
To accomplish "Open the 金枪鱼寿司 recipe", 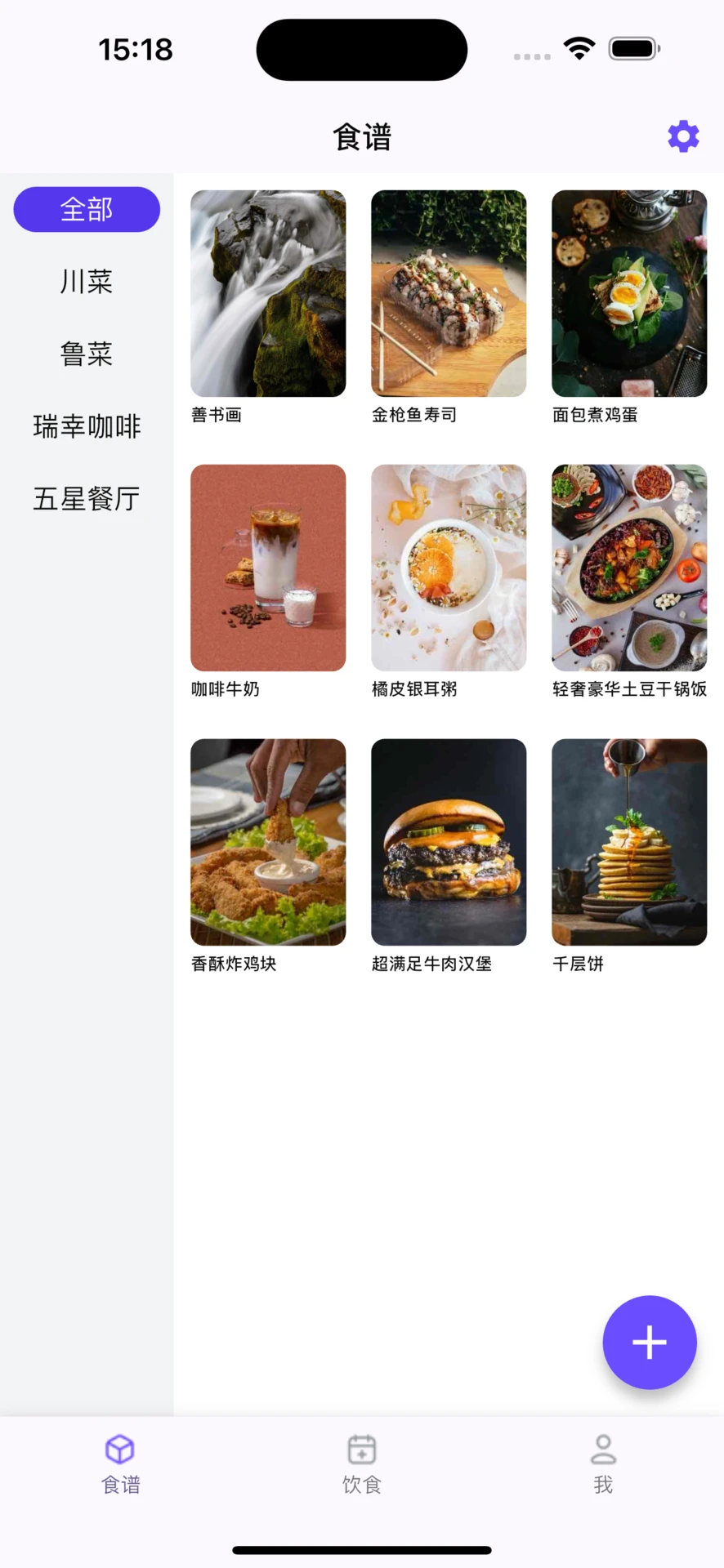I will click(x=449, y=294).
